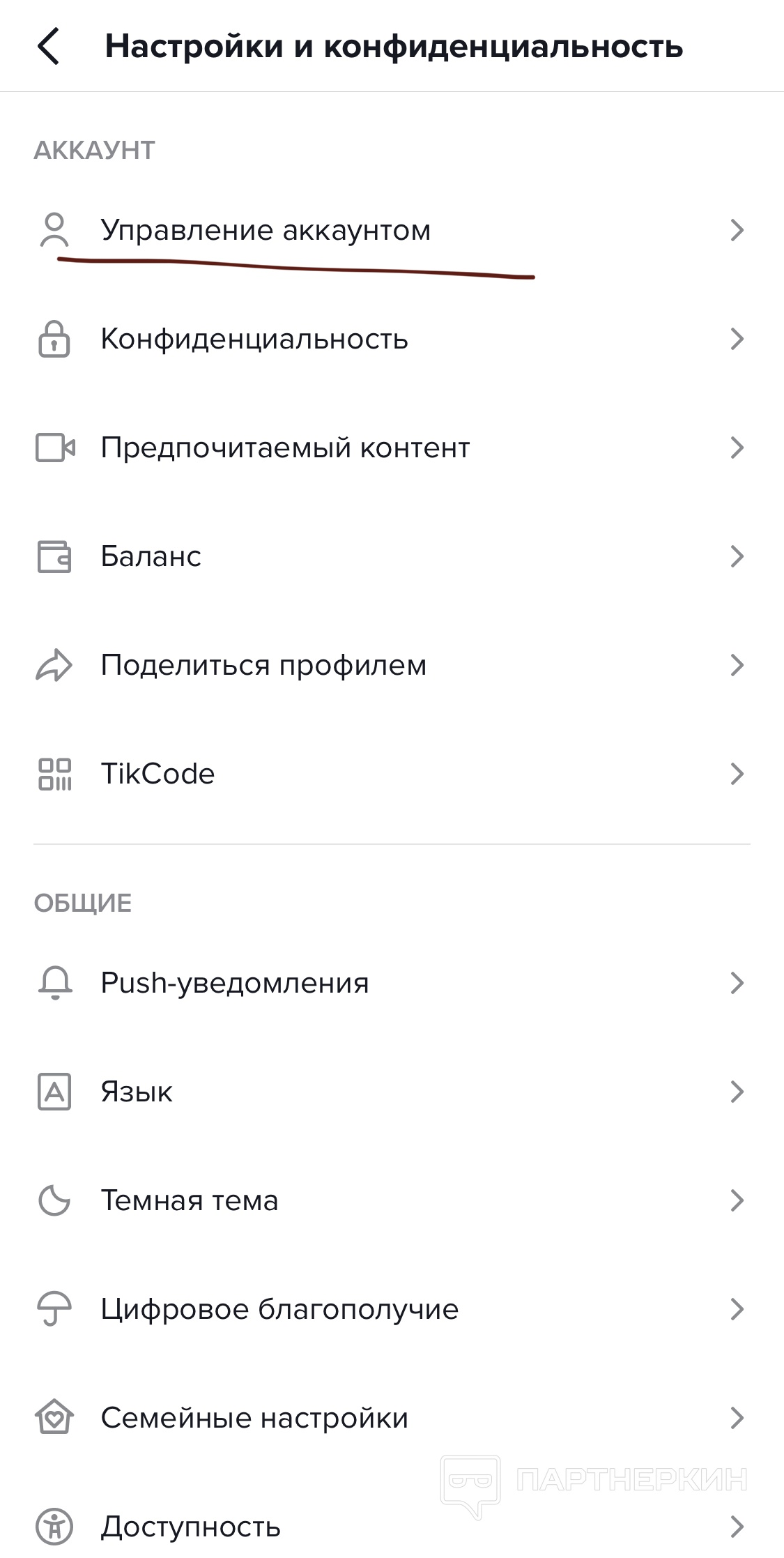Open the Темная тема settings page
This screenshot has height=1558, width=784.
(190, 1200)
